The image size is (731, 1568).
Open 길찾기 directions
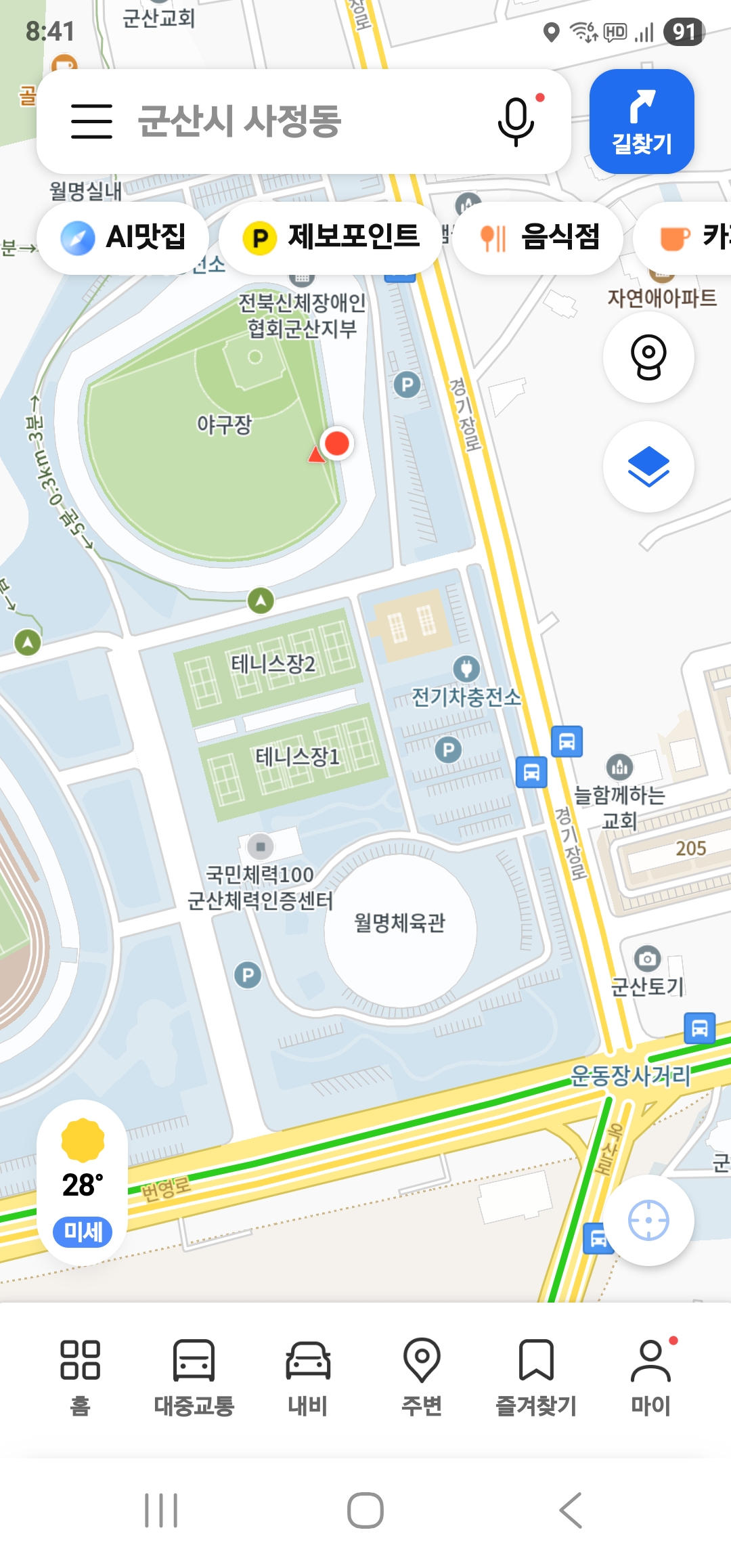point(642,122)
